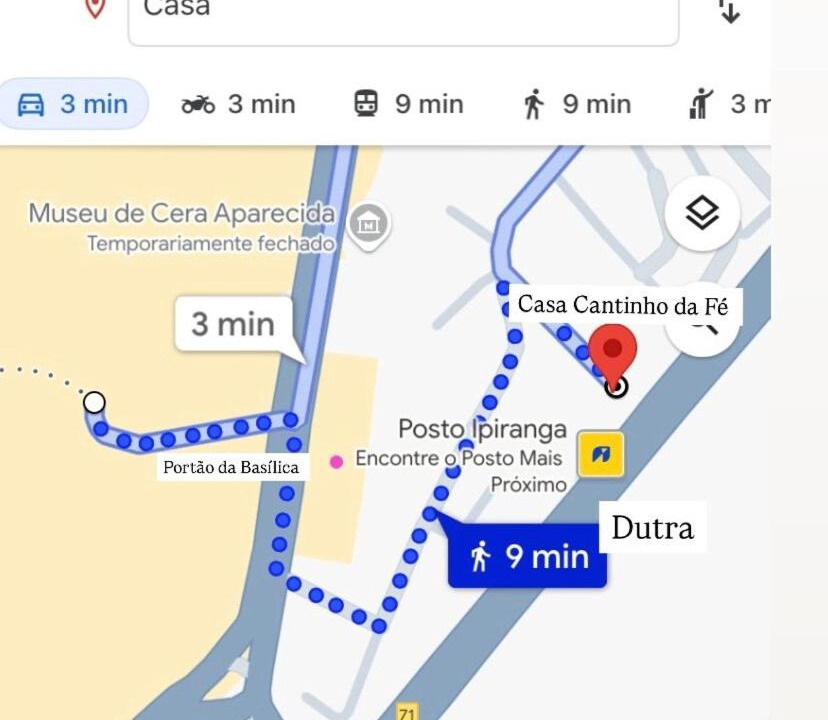Open Museu de Cera Aparecida place marker
The width and height of the screenshot is (828, 720).
pos(369,224)
